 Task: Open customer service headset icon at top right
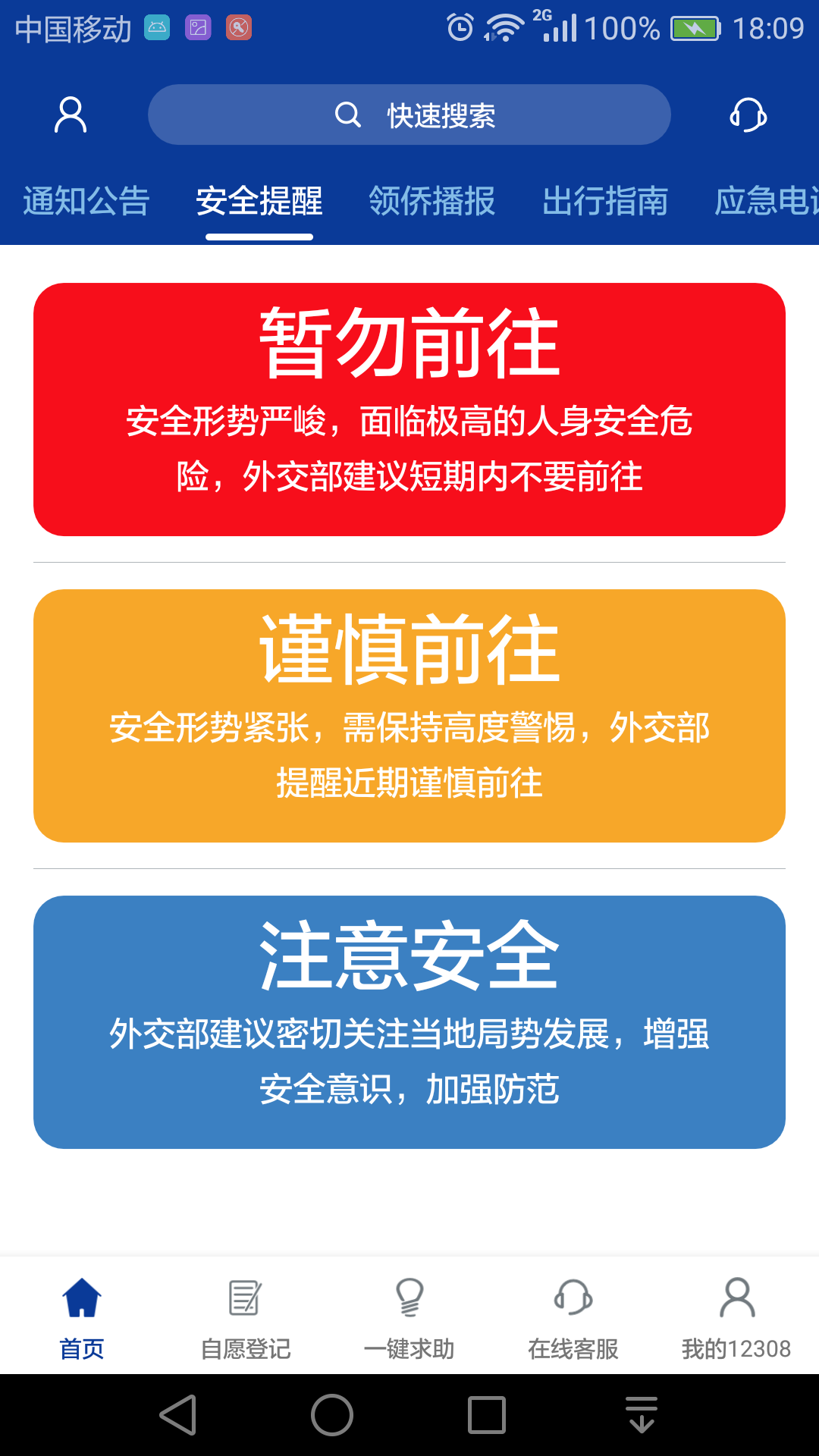point(748,115)
